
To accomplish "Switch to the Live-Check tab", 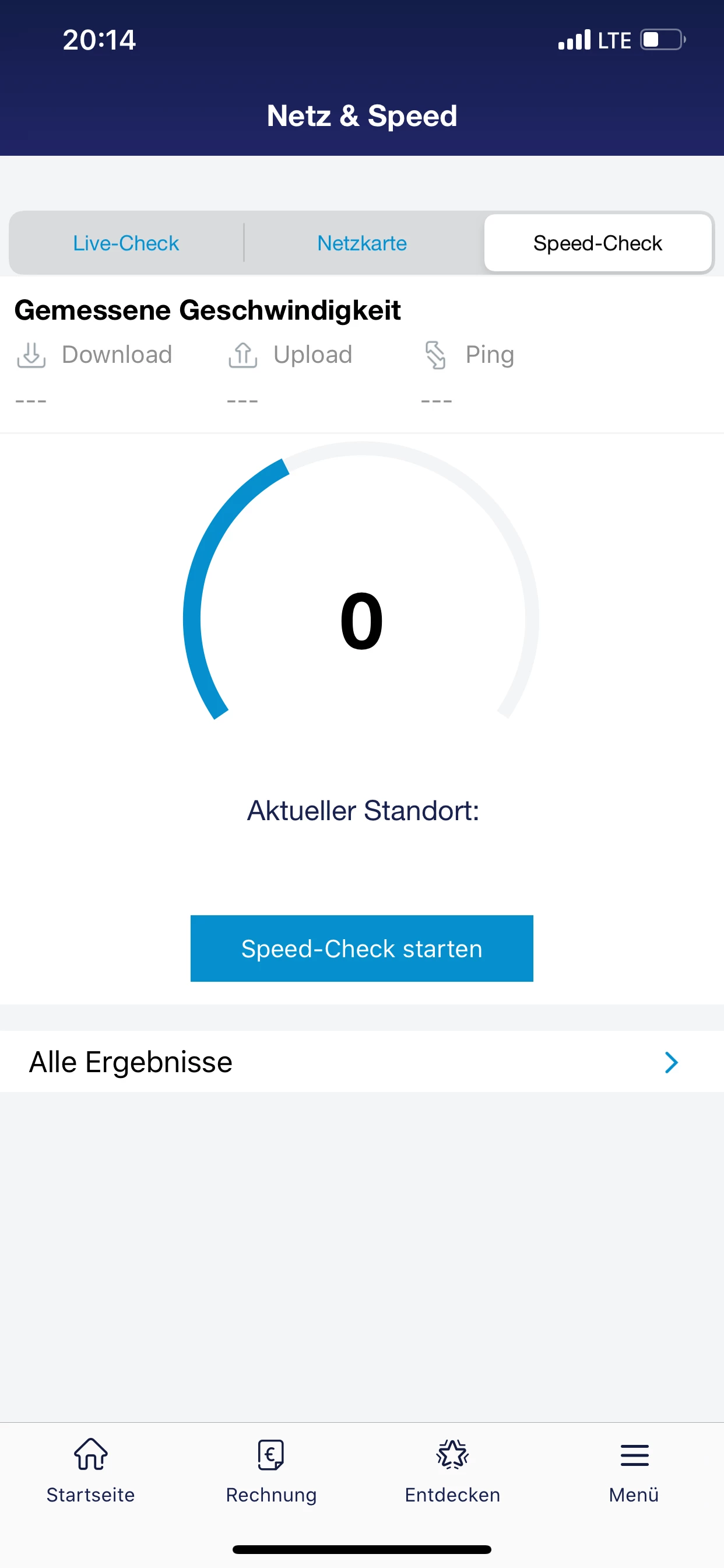I will [x=126, y=243].
